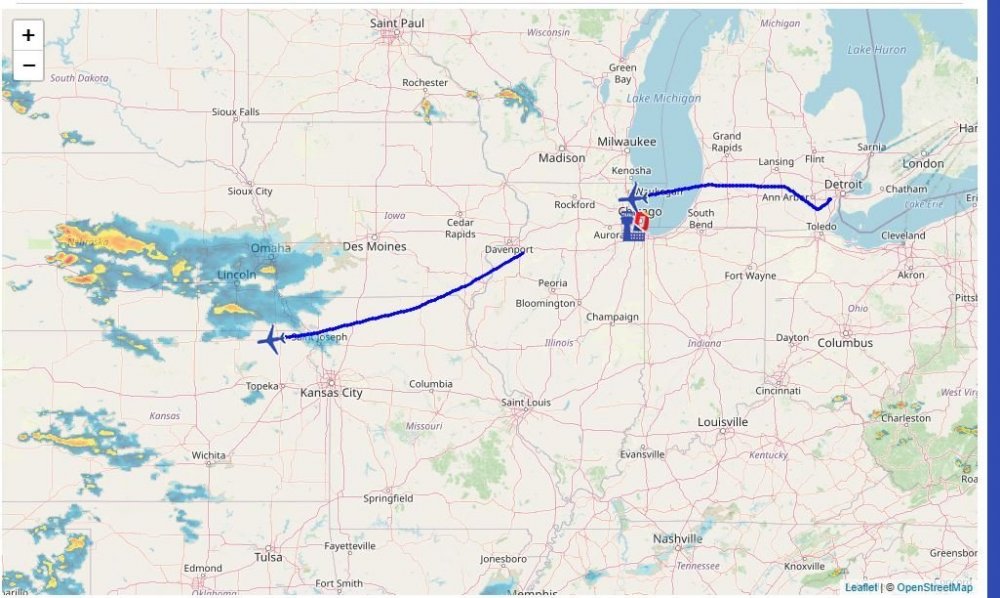This screenshot has width=1000, height=598.
Task: Select the airplane marker over Chicago
Action: [633, 198]
